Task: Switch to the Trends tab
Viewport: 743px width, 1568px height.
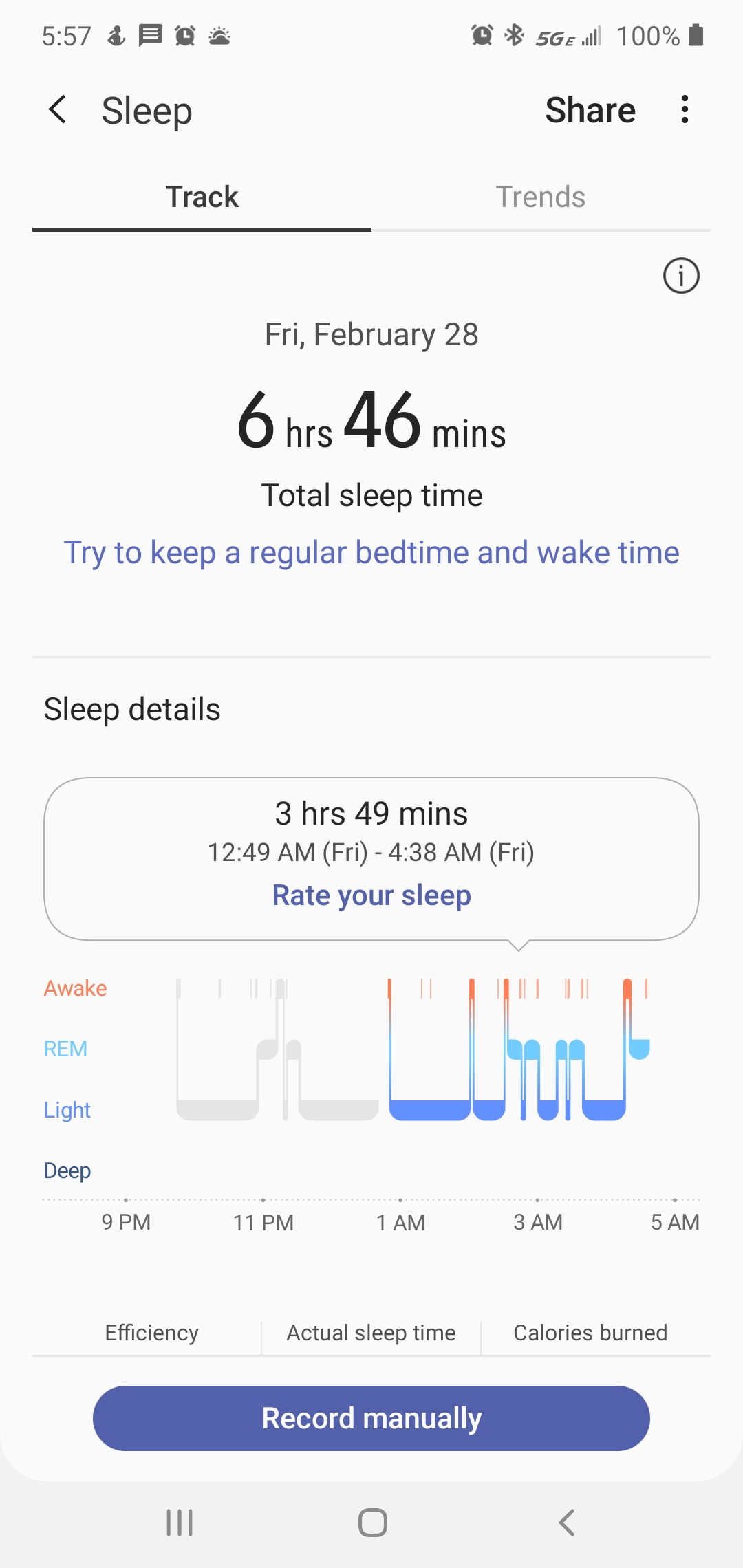Action: [541, 197]
